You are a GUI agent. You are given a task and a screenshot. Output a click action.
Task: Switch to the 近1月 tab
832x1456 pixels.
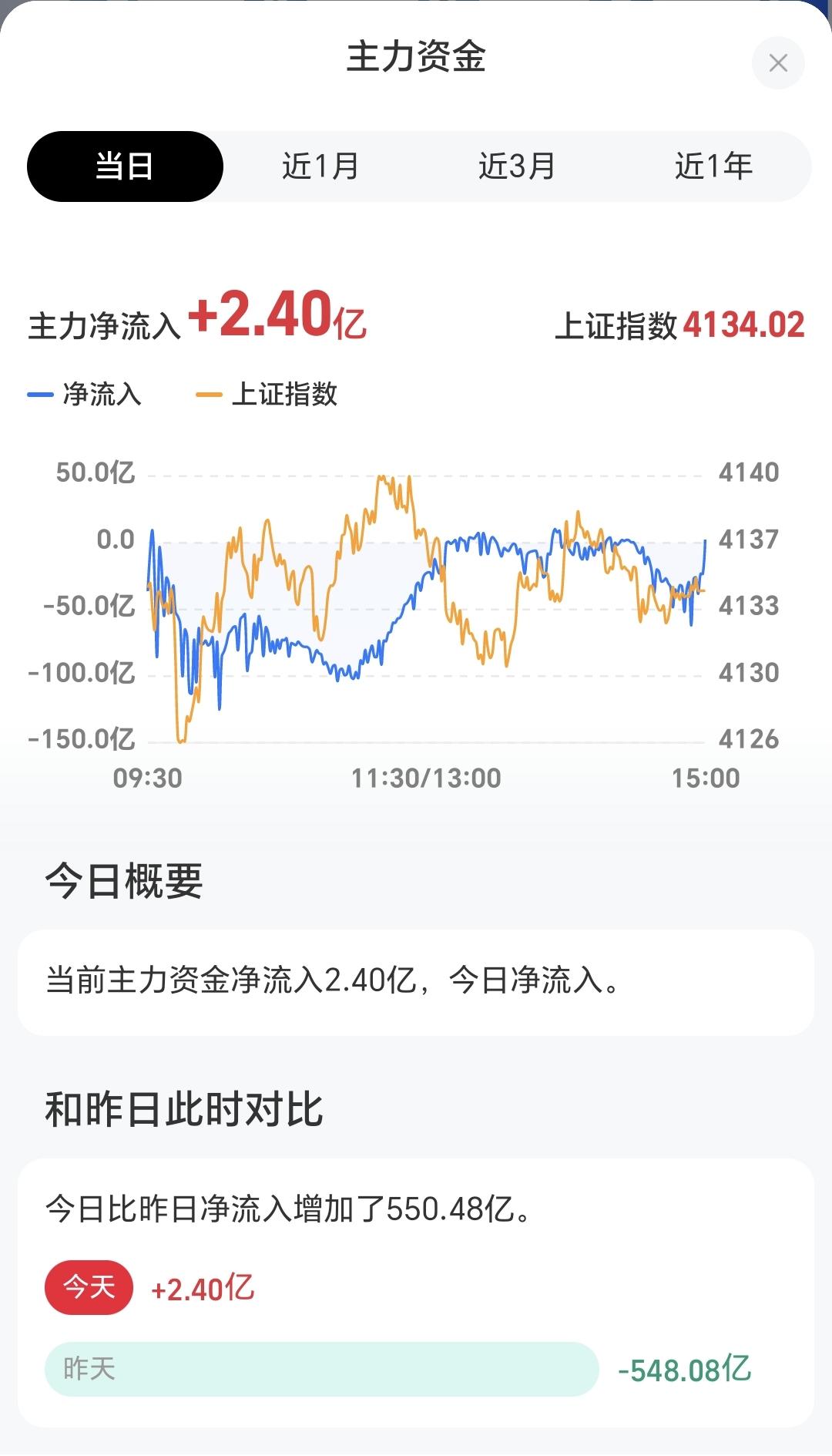(x=320, y=166)
